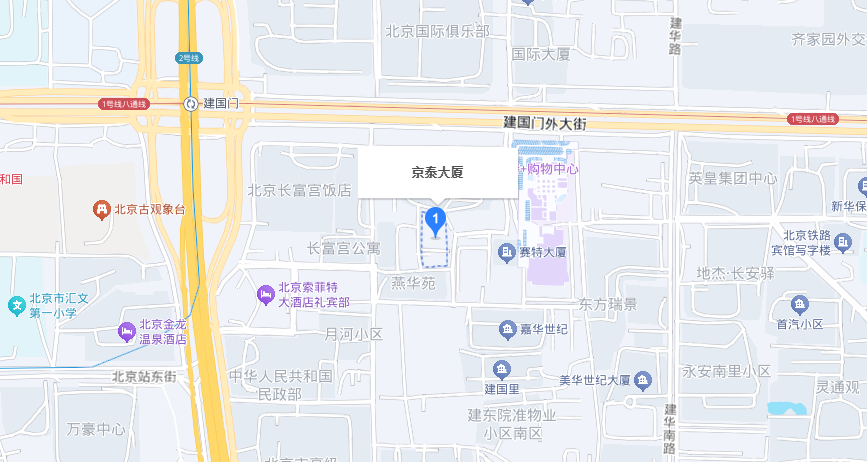The image size is (867, 462).
Task: Tap the 建国里 residence marker
Action: pyautogui.click(x=502, y=369)
